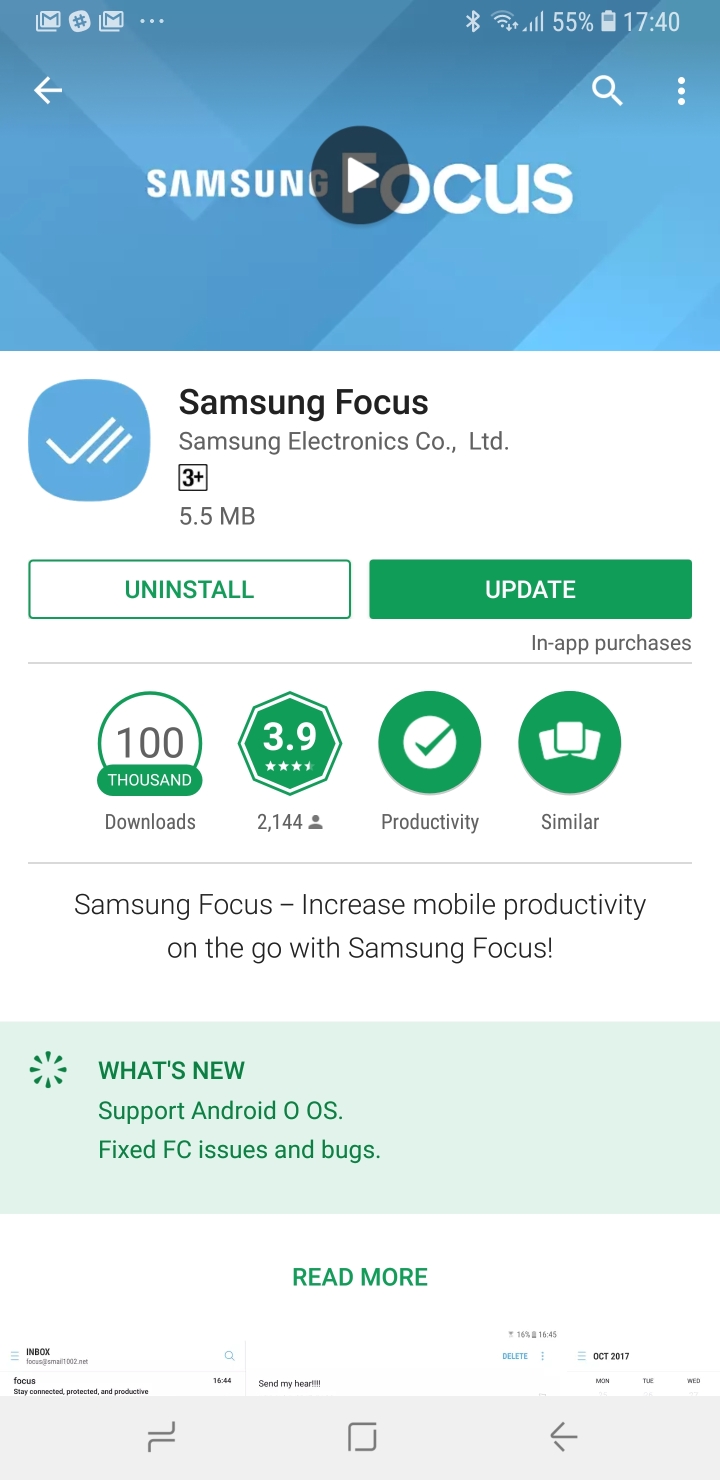View the 3.9 star ratings
This screenshot has height=1480, width=720.
click(290, 743)
